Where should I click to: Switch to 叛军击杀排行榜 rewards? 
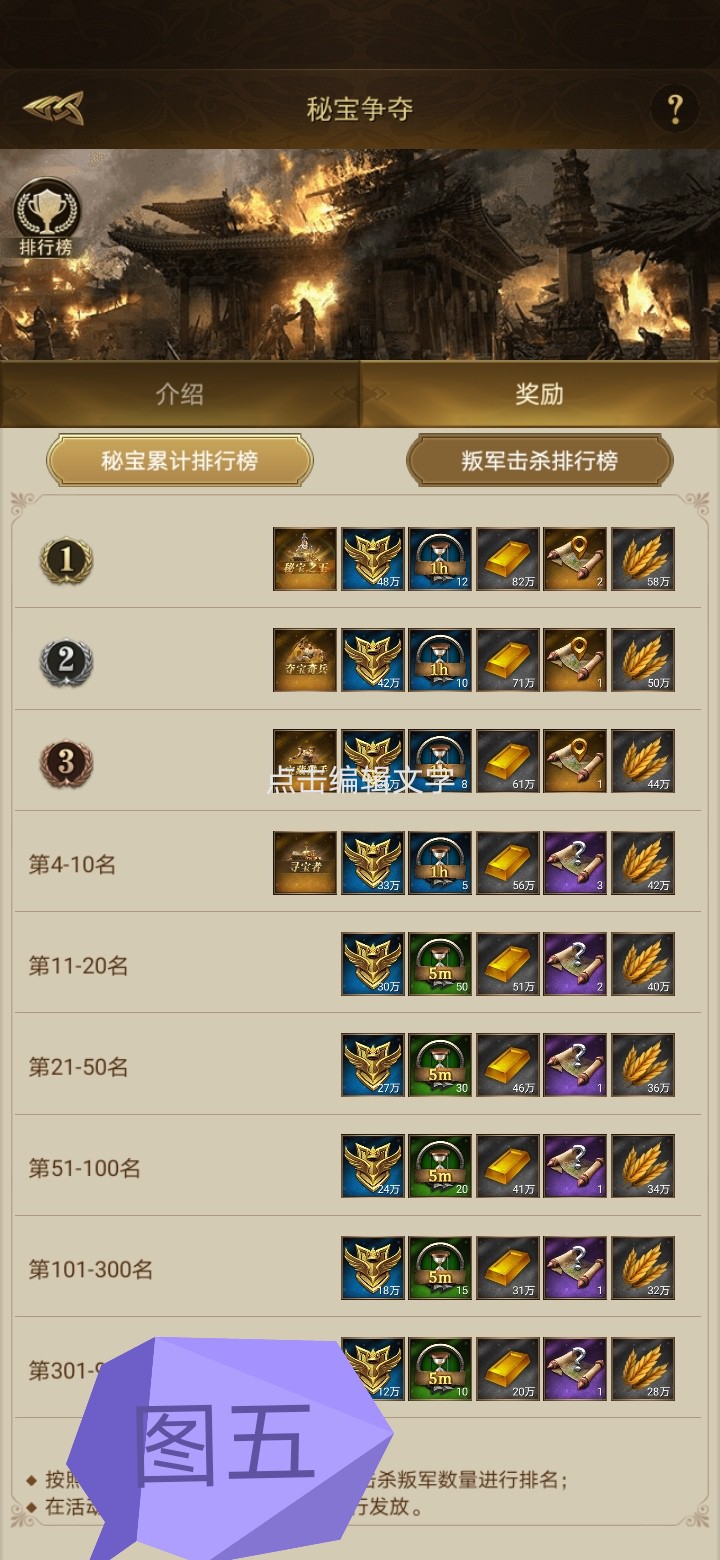click(539, 461)
